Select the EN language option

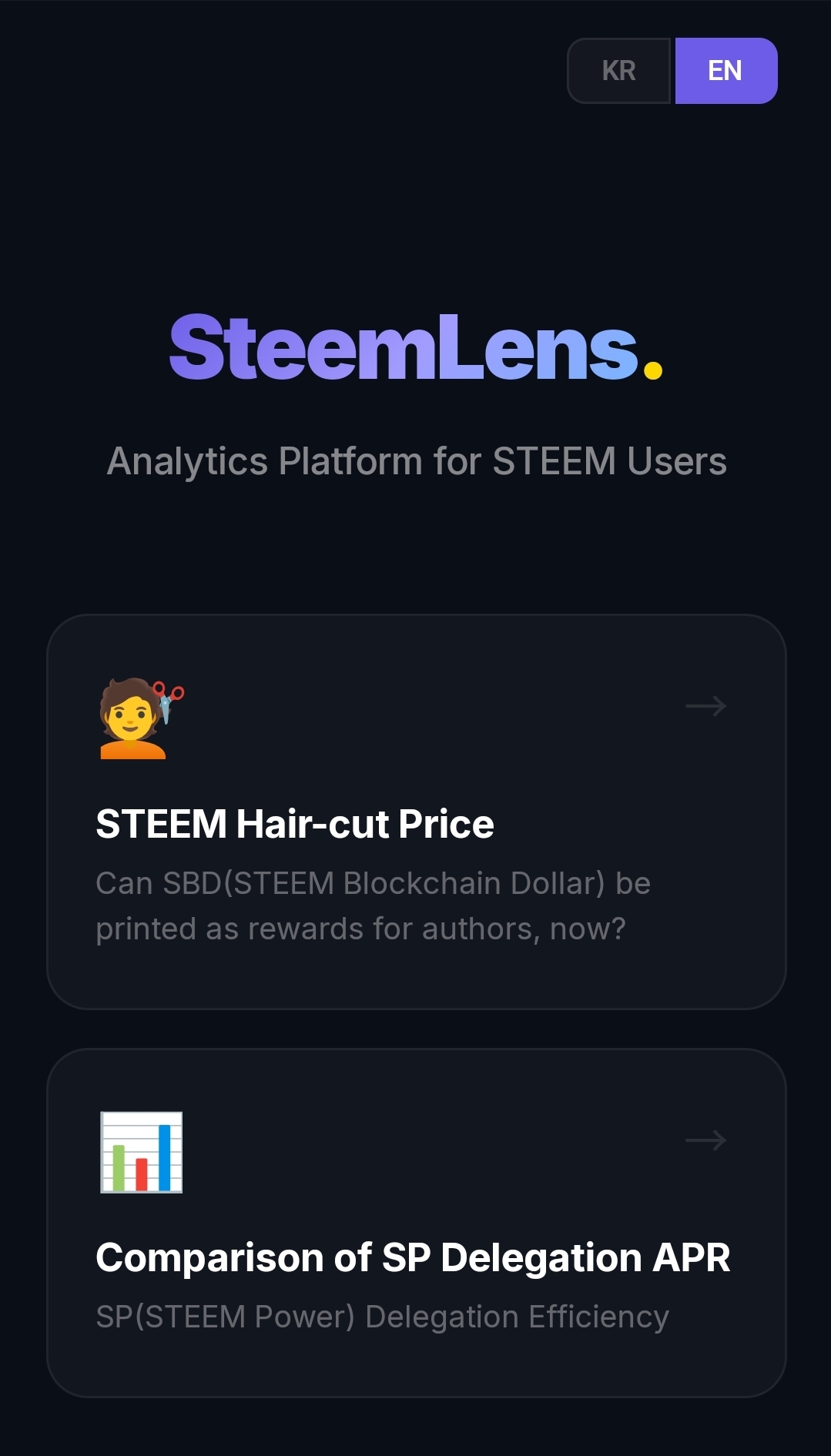click(x=725, y=71)
